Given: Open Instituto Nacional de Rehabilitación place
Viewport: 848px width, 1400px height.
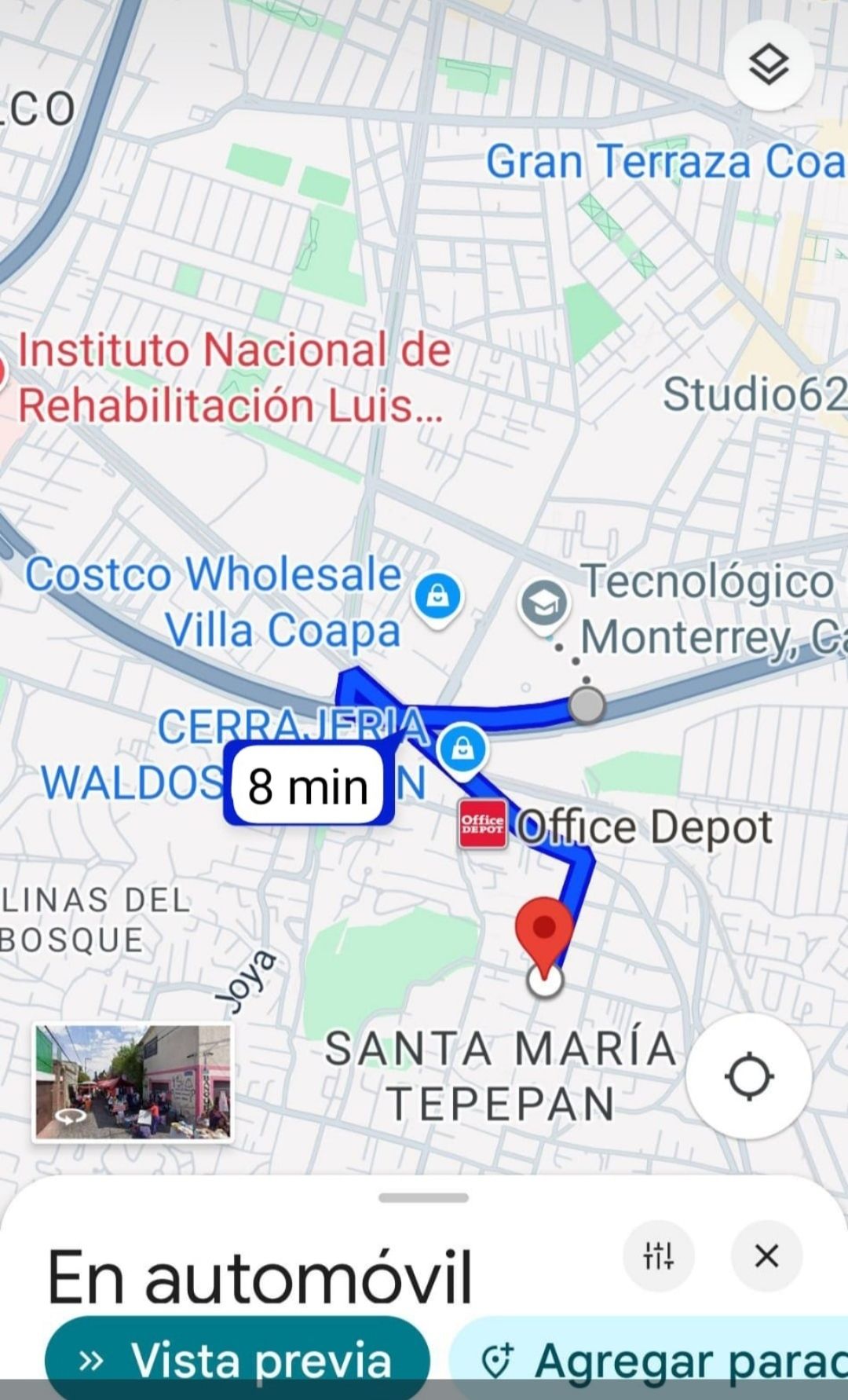Looking at the screenshot, I should [234, 378].
